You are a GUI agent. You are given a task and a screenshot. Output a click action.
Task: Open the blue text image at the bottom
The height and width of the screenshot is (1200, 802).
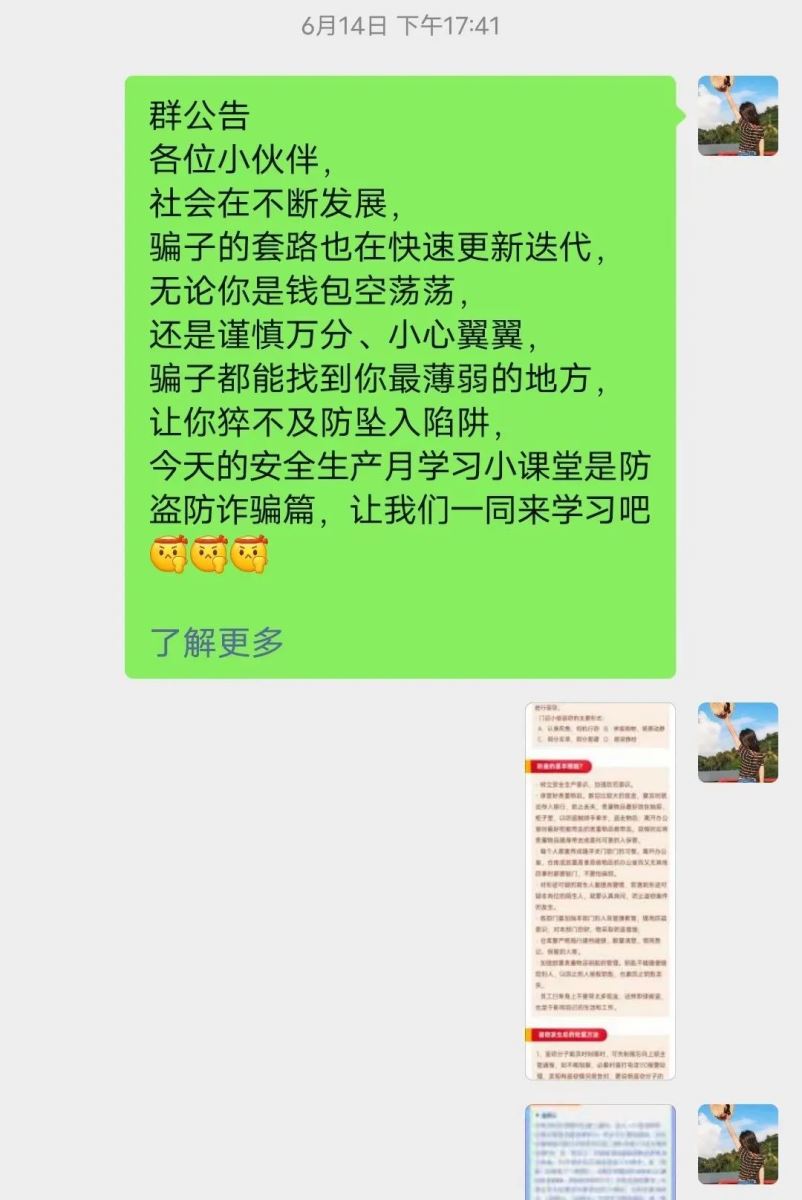(x=600, y=1152)
